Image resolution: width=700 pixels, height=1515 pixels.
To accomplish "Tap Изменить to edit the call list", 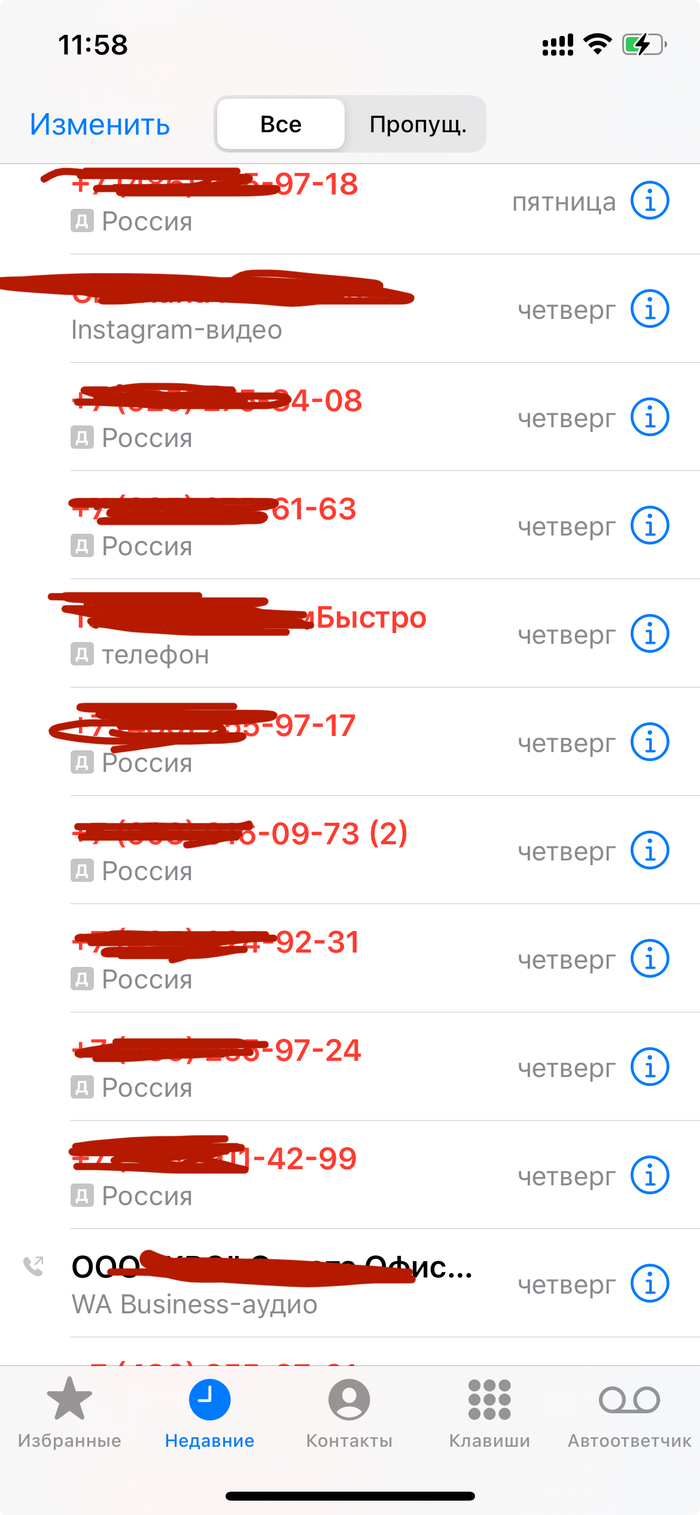I will coord(100,125).
